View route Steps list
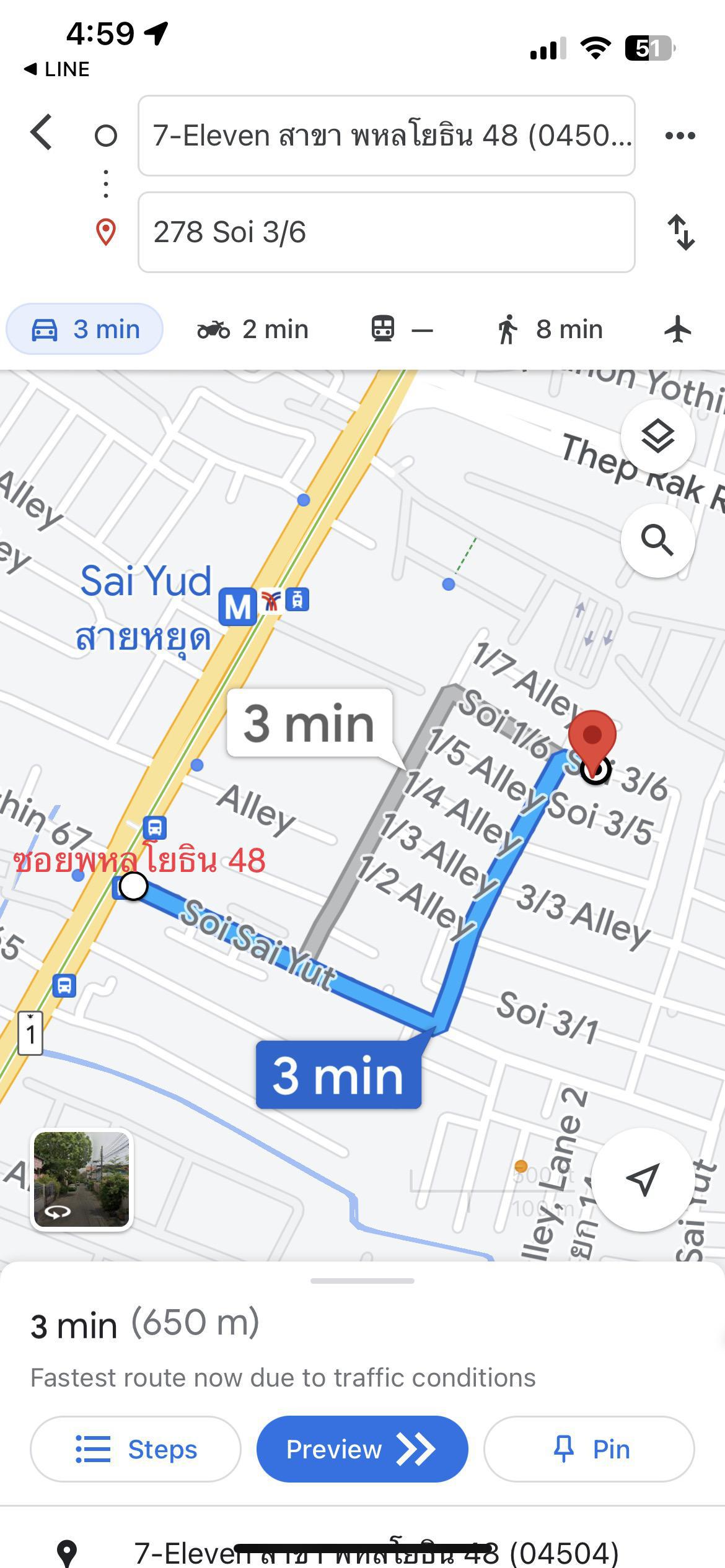Viewport: 725px width, 1568px height. 136,1449
